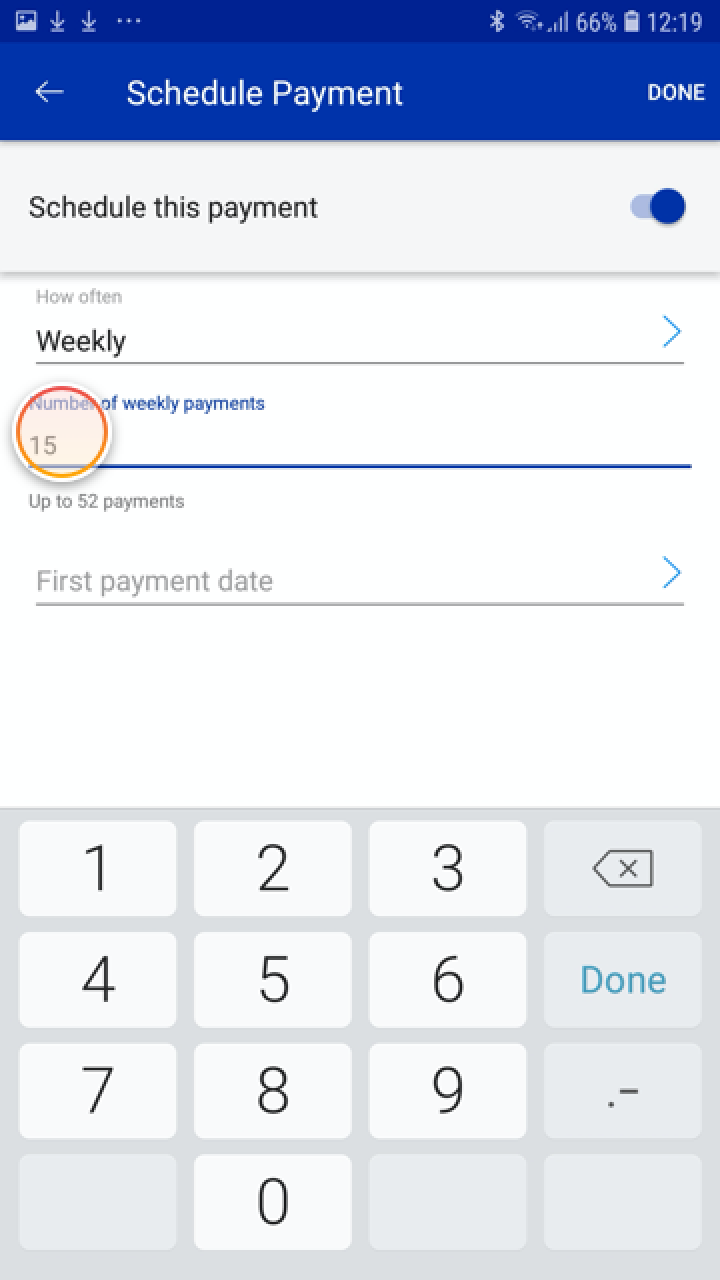Hit the keypad backspace key

(x=622, y=868)
